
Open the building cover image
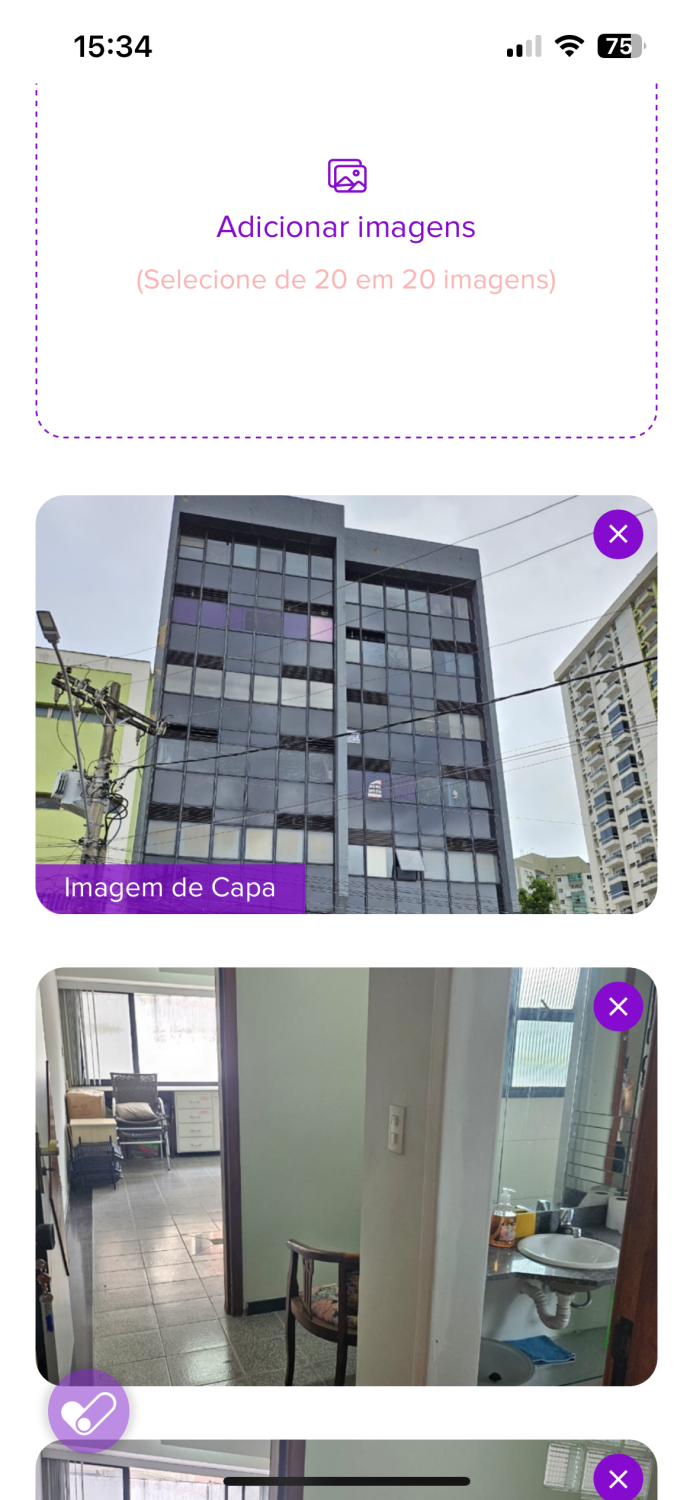click(346, 704)
